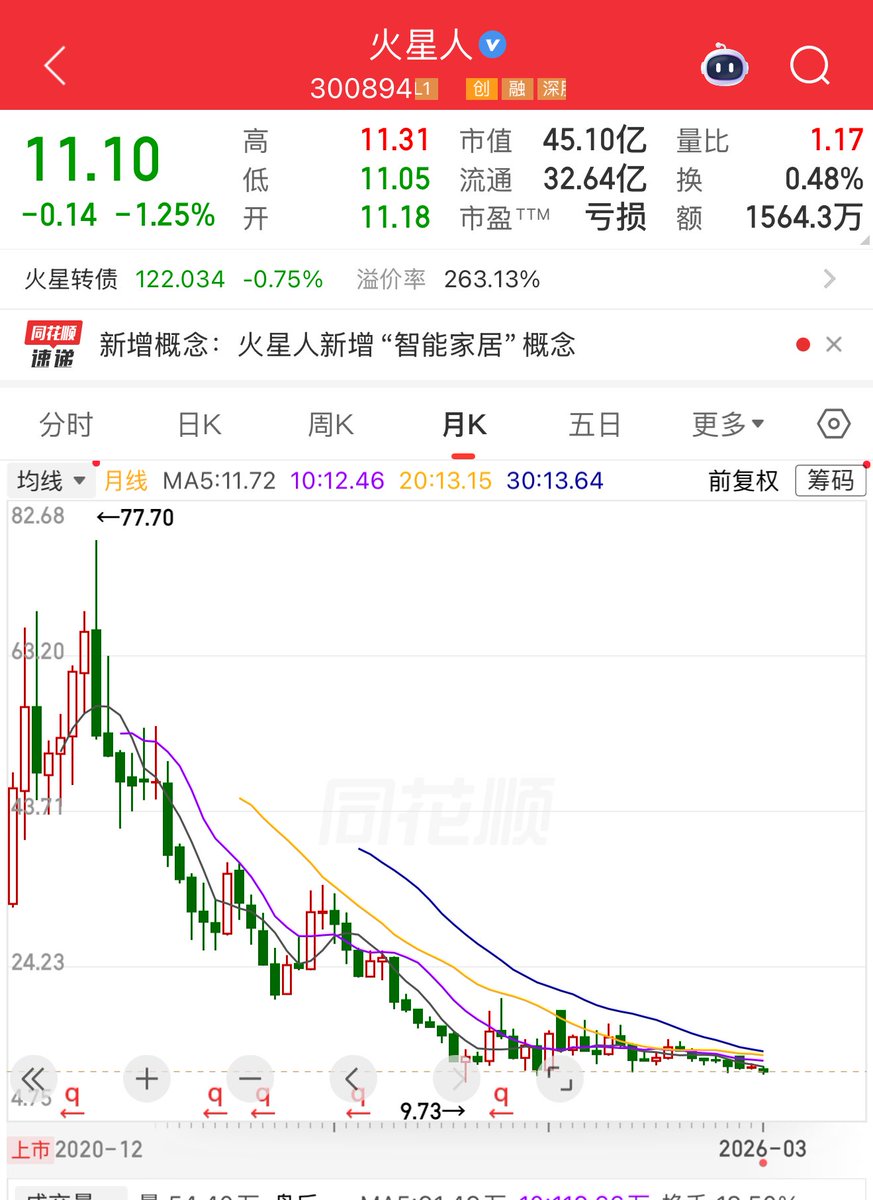Expand the chart to fullscreen
Image resolution: width=873 pixels, height=1200 pixels.
click(x=560, y=1078)
